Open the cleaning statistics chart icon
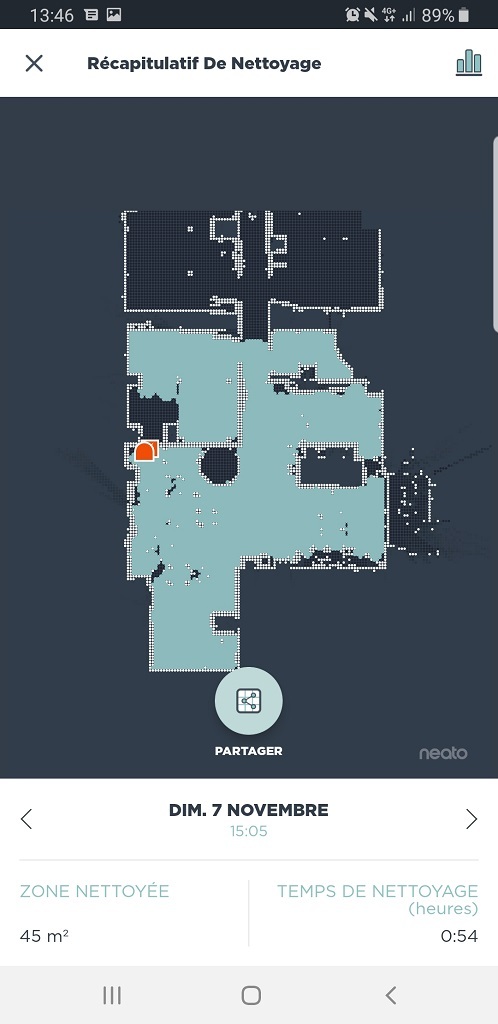The height and width of the screenshot is (1024, 498). click(469, 63)
